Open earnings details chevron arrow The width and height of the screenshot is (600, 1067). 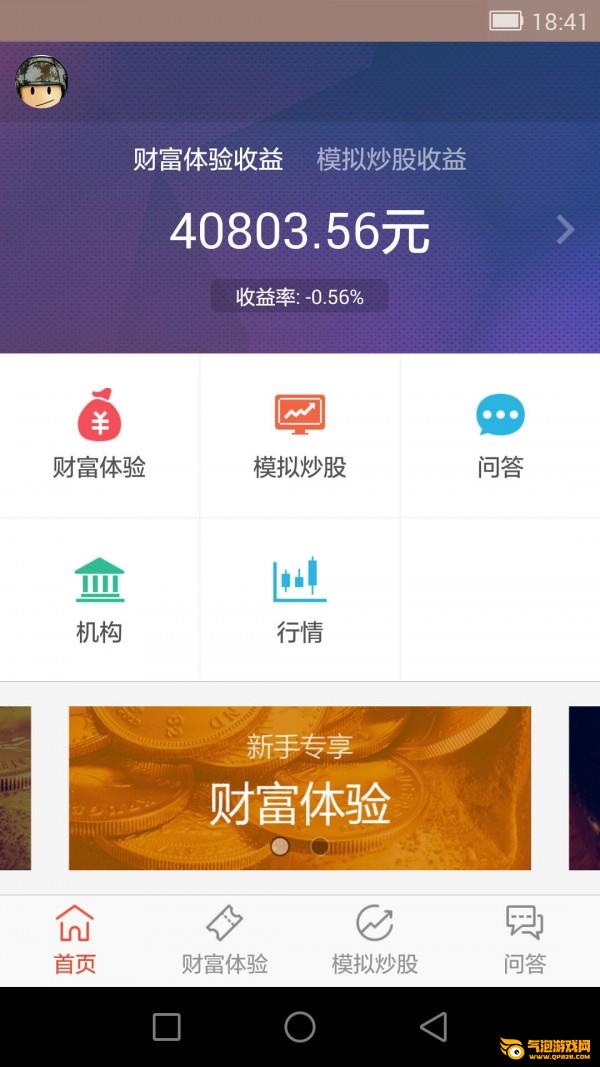tap(565, 231)
